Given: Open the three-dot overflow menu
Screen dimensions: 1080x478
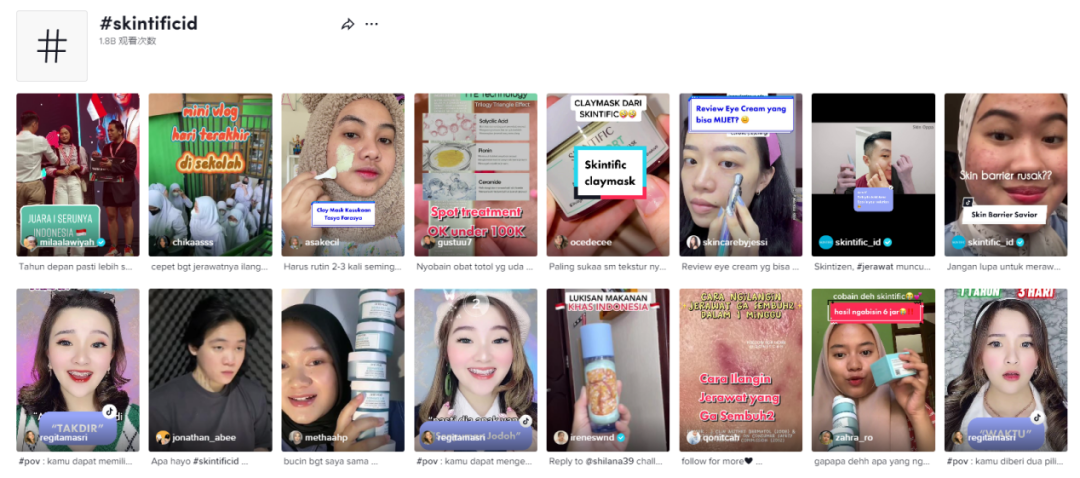Looking at the screenshot, I should point(372,24).
